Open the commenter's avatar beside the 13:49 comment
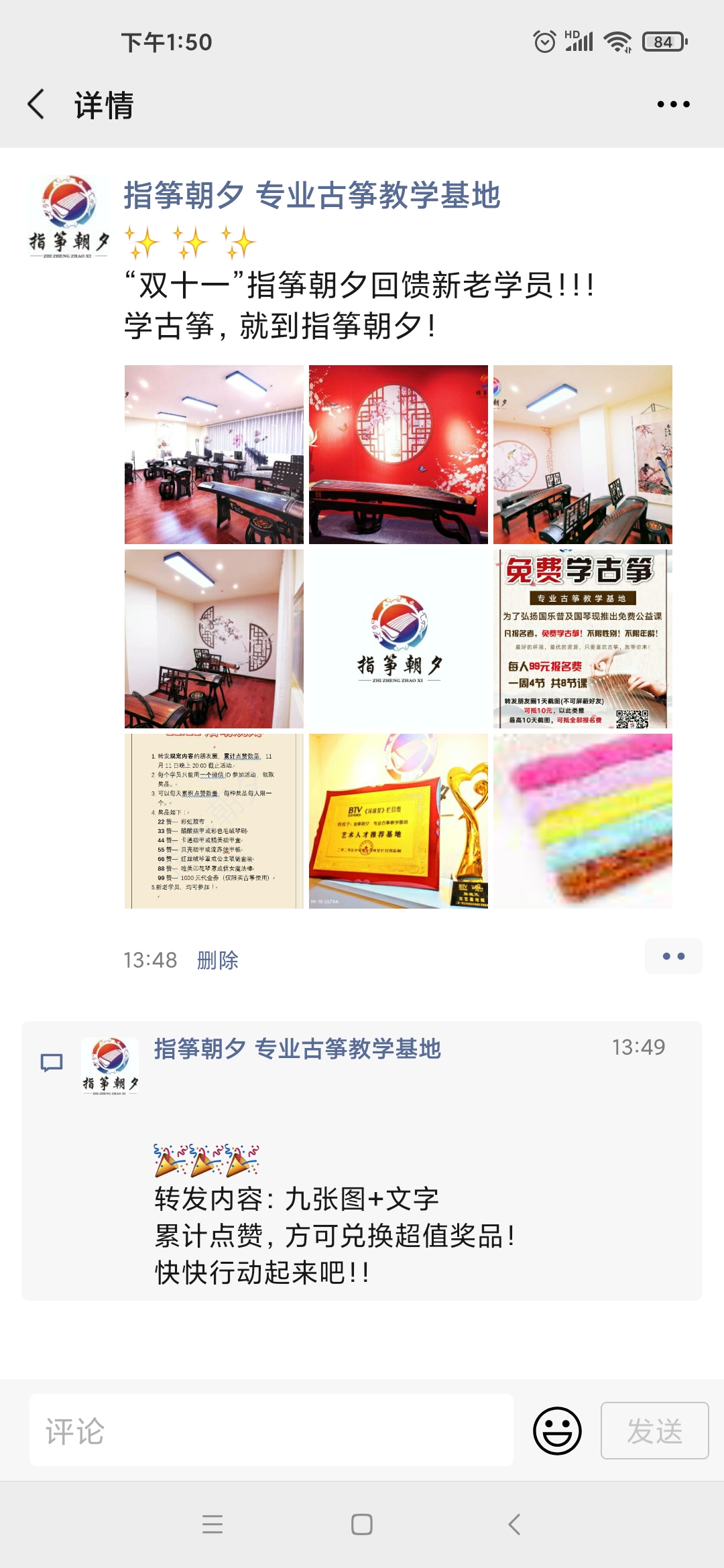 point(110,1065)
